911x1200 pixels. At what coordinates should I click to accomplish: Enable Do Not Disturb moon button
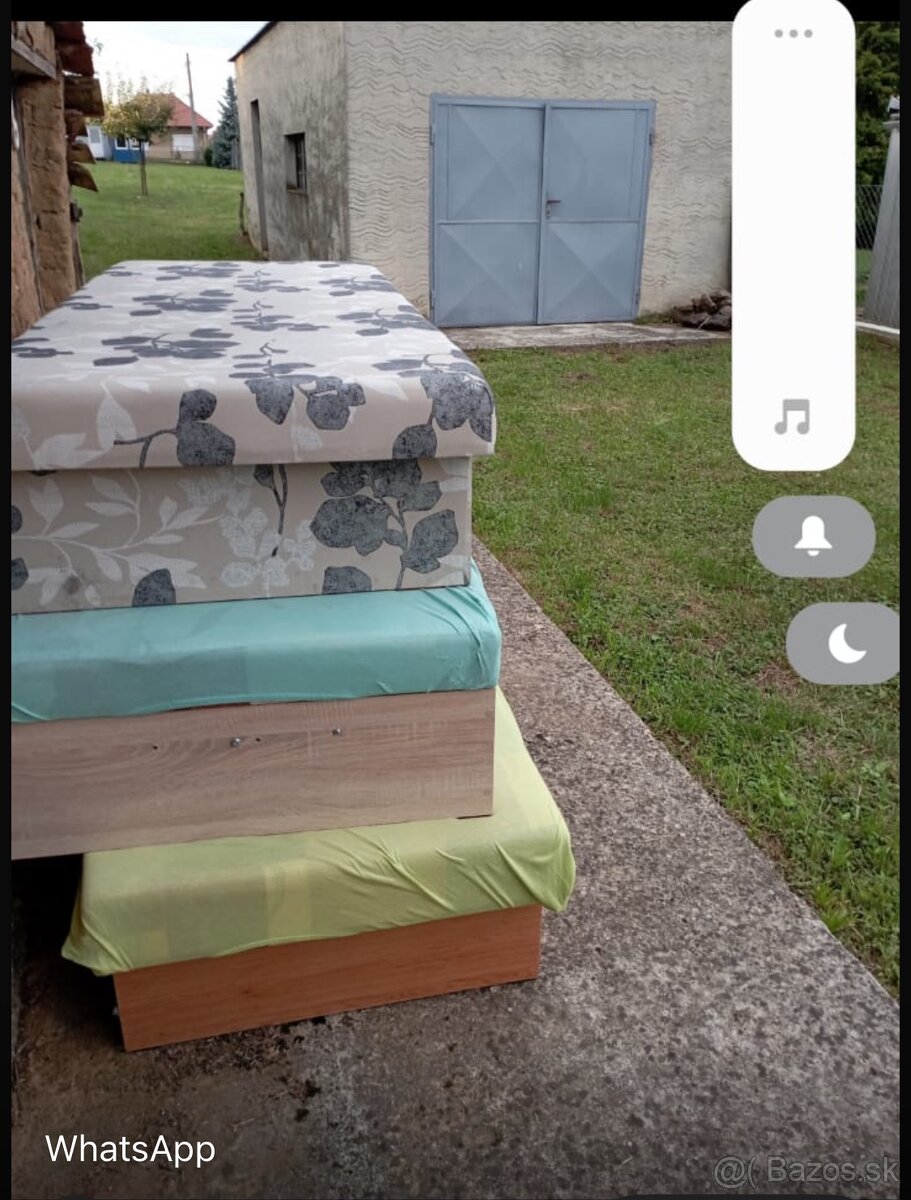pos(843,643)
